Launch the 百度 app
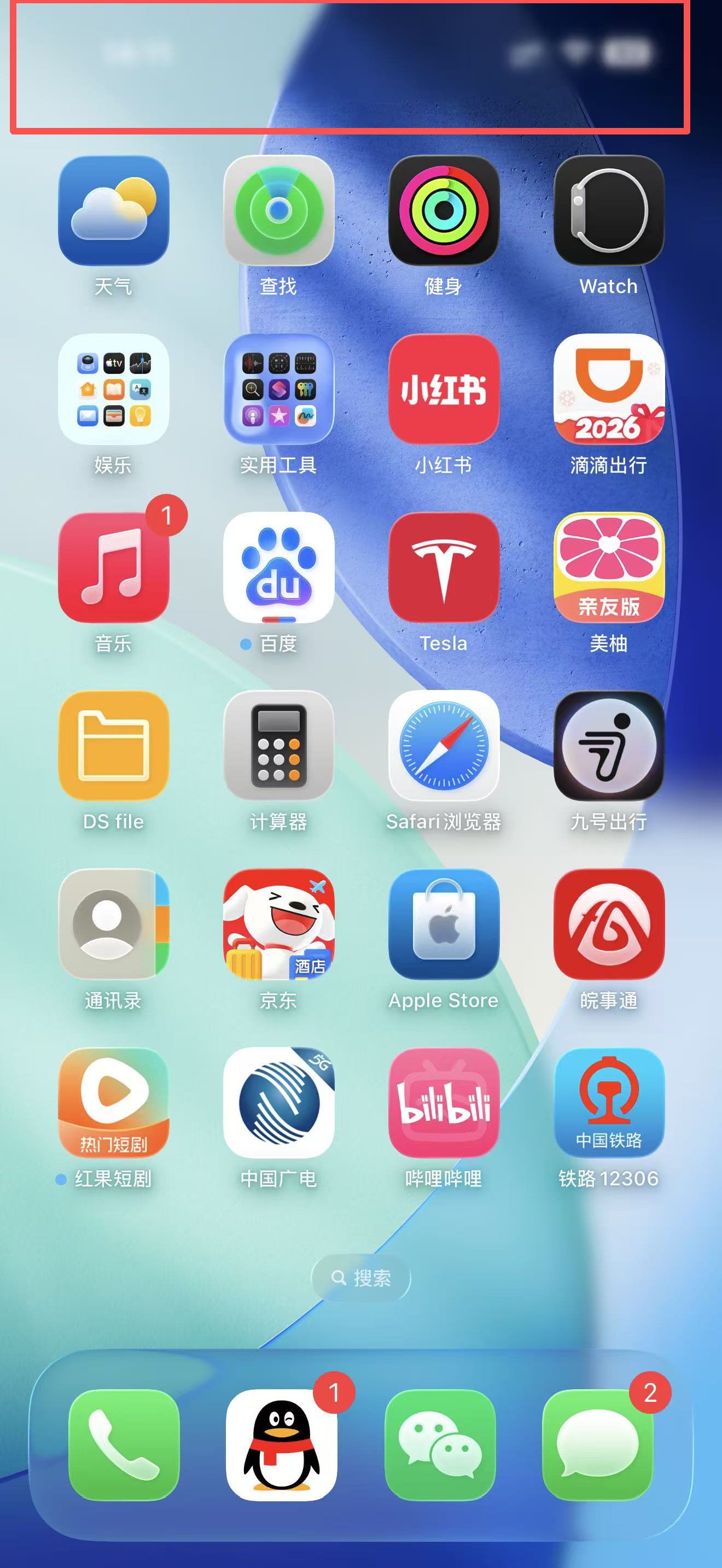 [x=279, y=567]
